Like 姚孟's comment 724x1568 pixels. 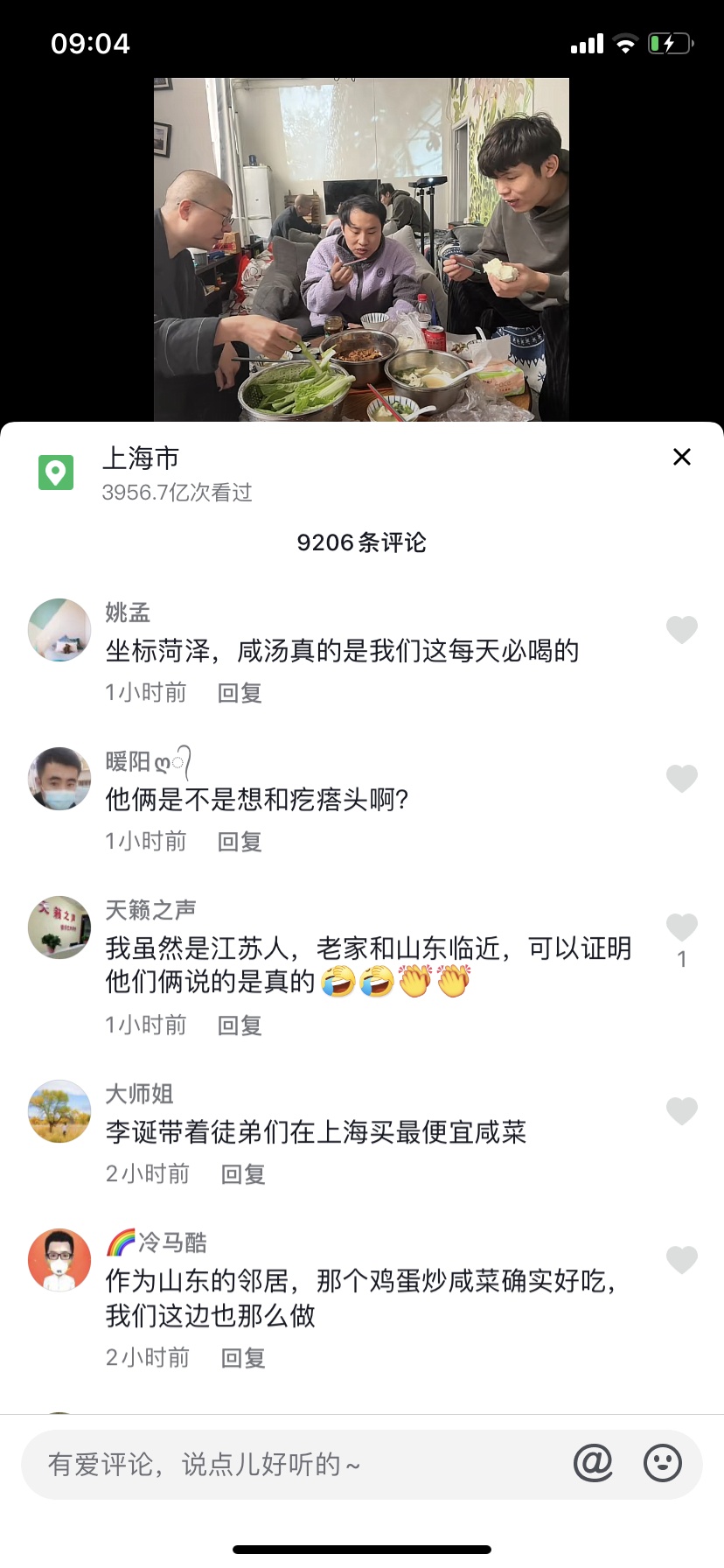[682, 629]
